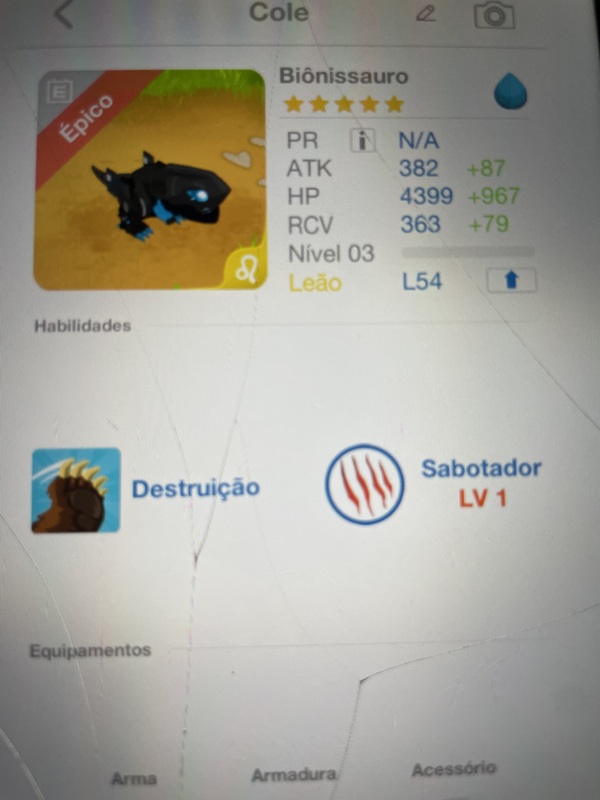Select the Arma equipment slot
This screenshot has width=600, height=800.
(x=133, y=777)
